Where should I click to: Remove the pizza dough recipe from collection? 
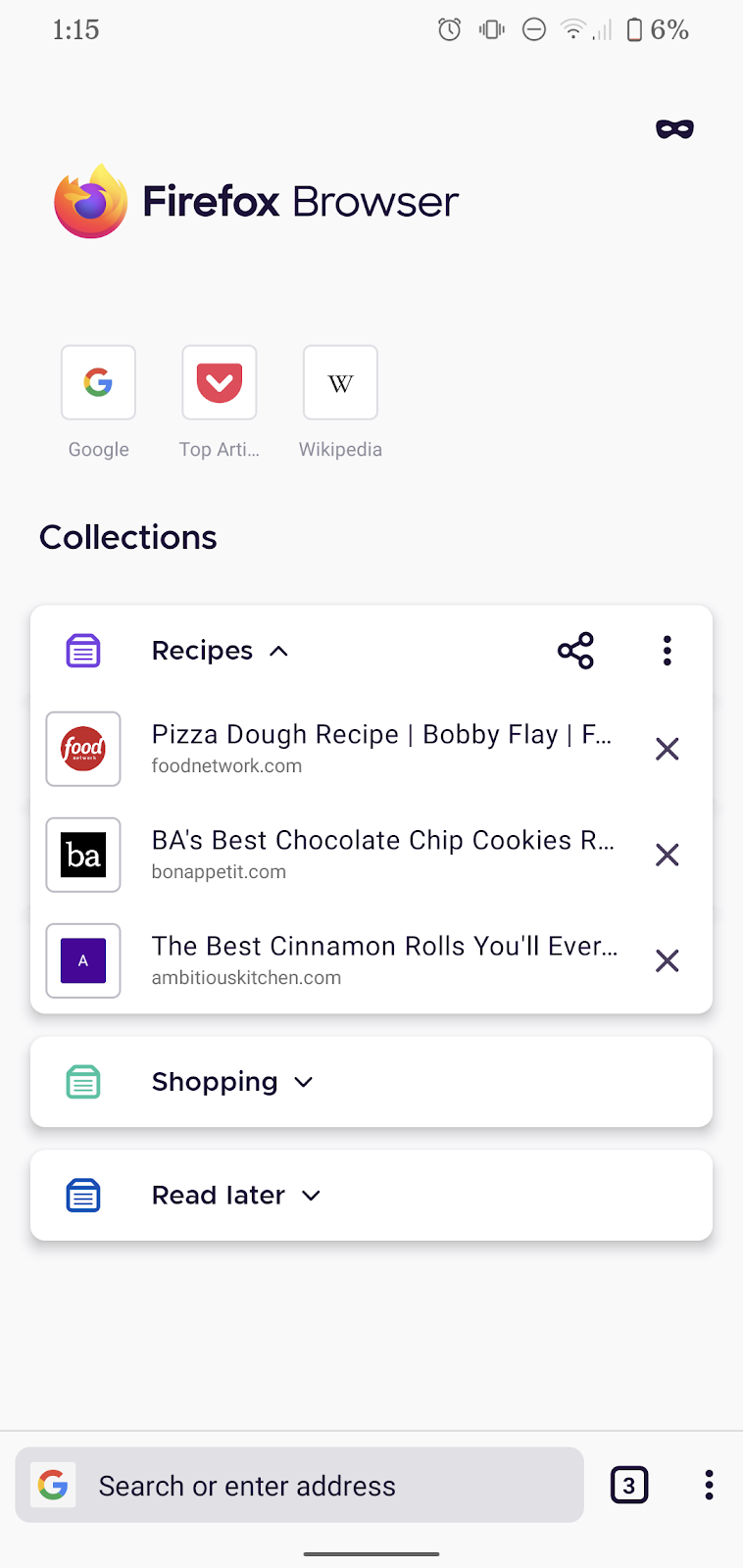pyautogui.click(x=667, y=748)
